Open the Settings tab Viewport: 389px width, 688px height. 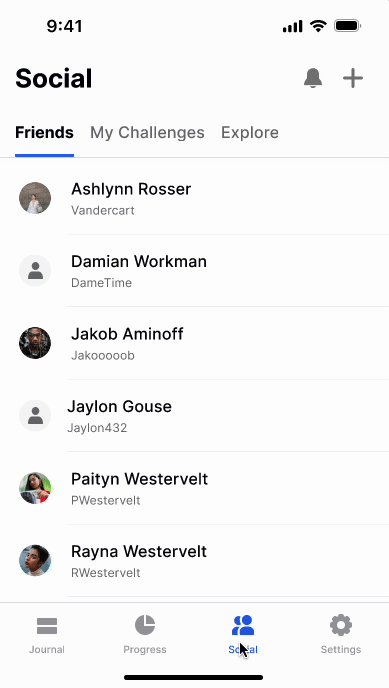pos(341,634)
